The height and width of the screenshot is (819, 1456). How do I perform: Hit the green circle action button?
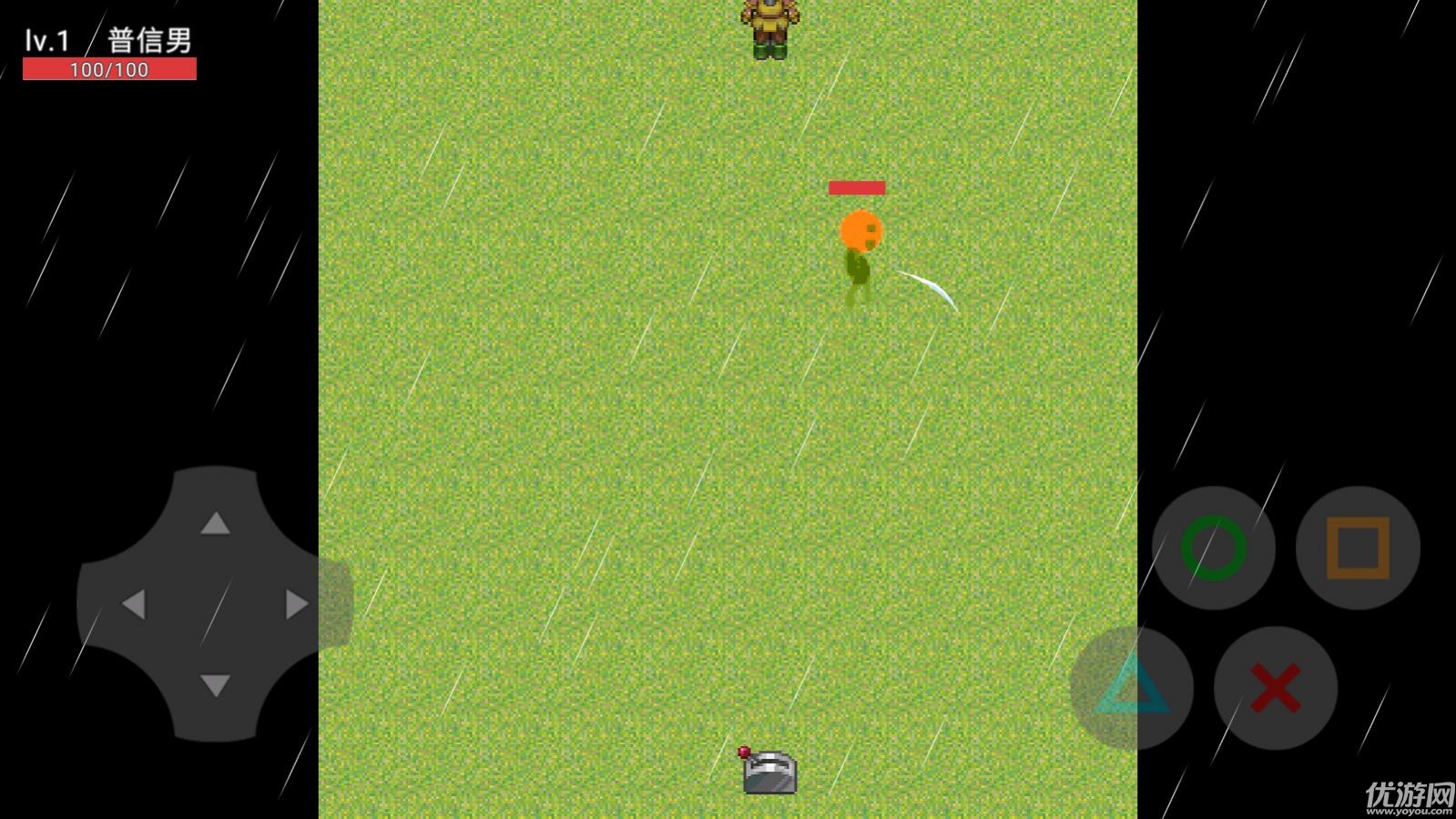(1214, 548)
